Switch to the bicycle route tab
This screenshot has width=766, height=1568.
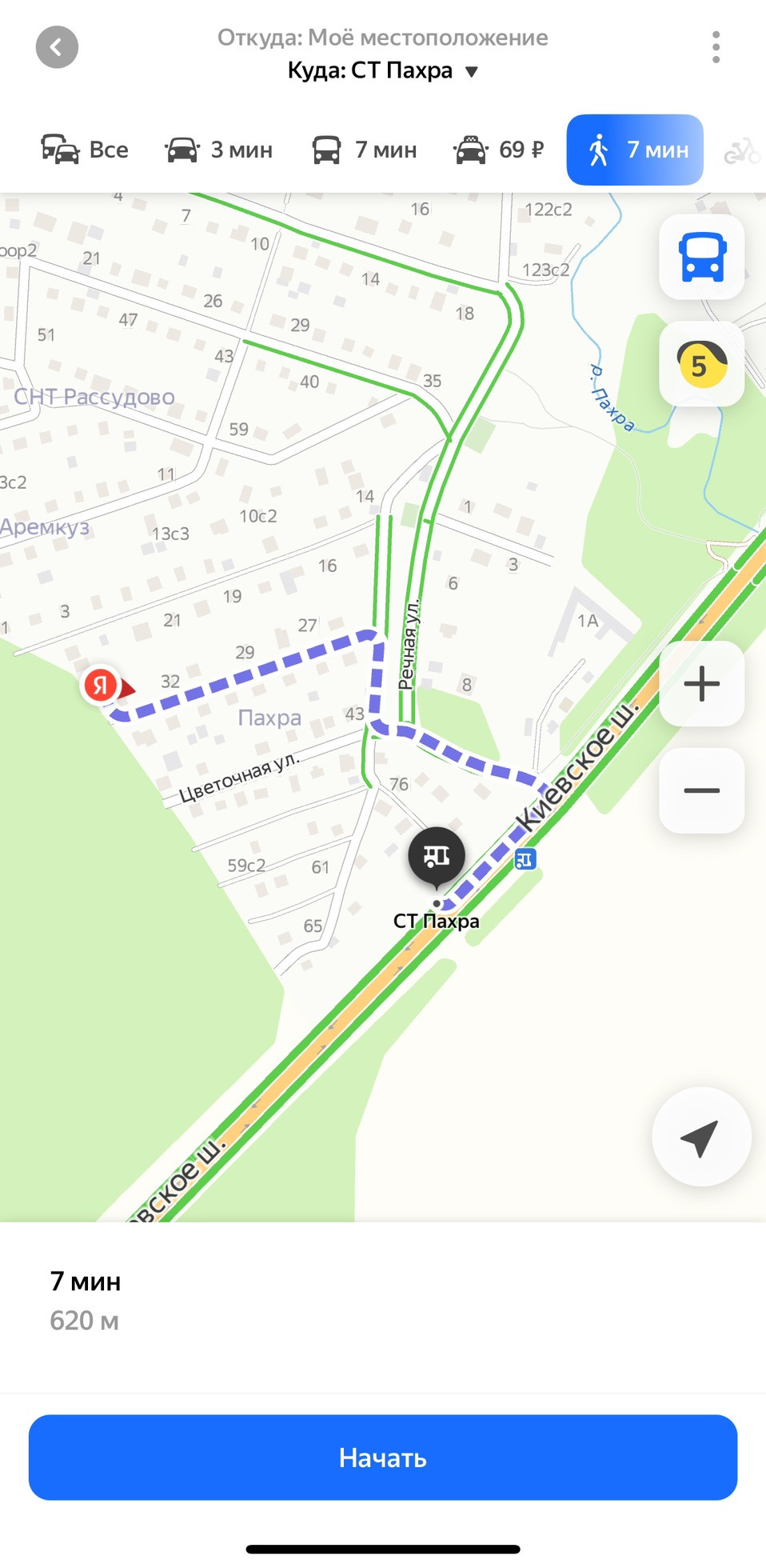741,150
